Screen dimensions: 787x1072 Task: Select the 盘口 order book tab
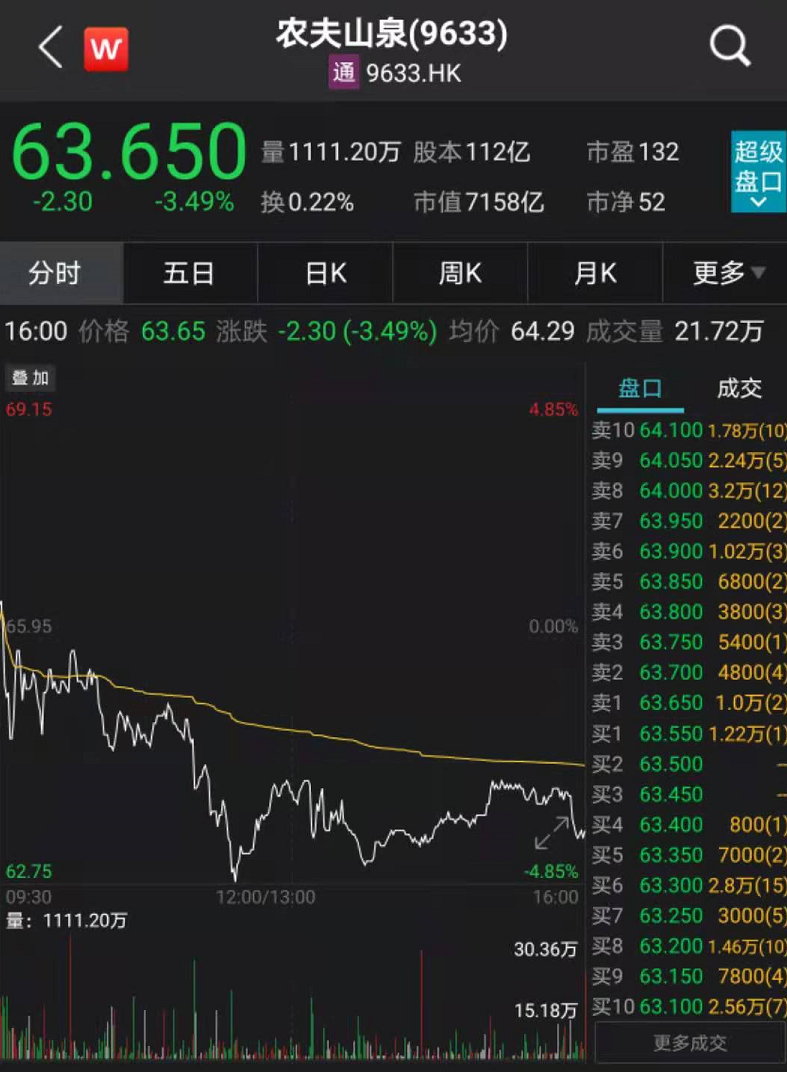[x=640, y=389]
